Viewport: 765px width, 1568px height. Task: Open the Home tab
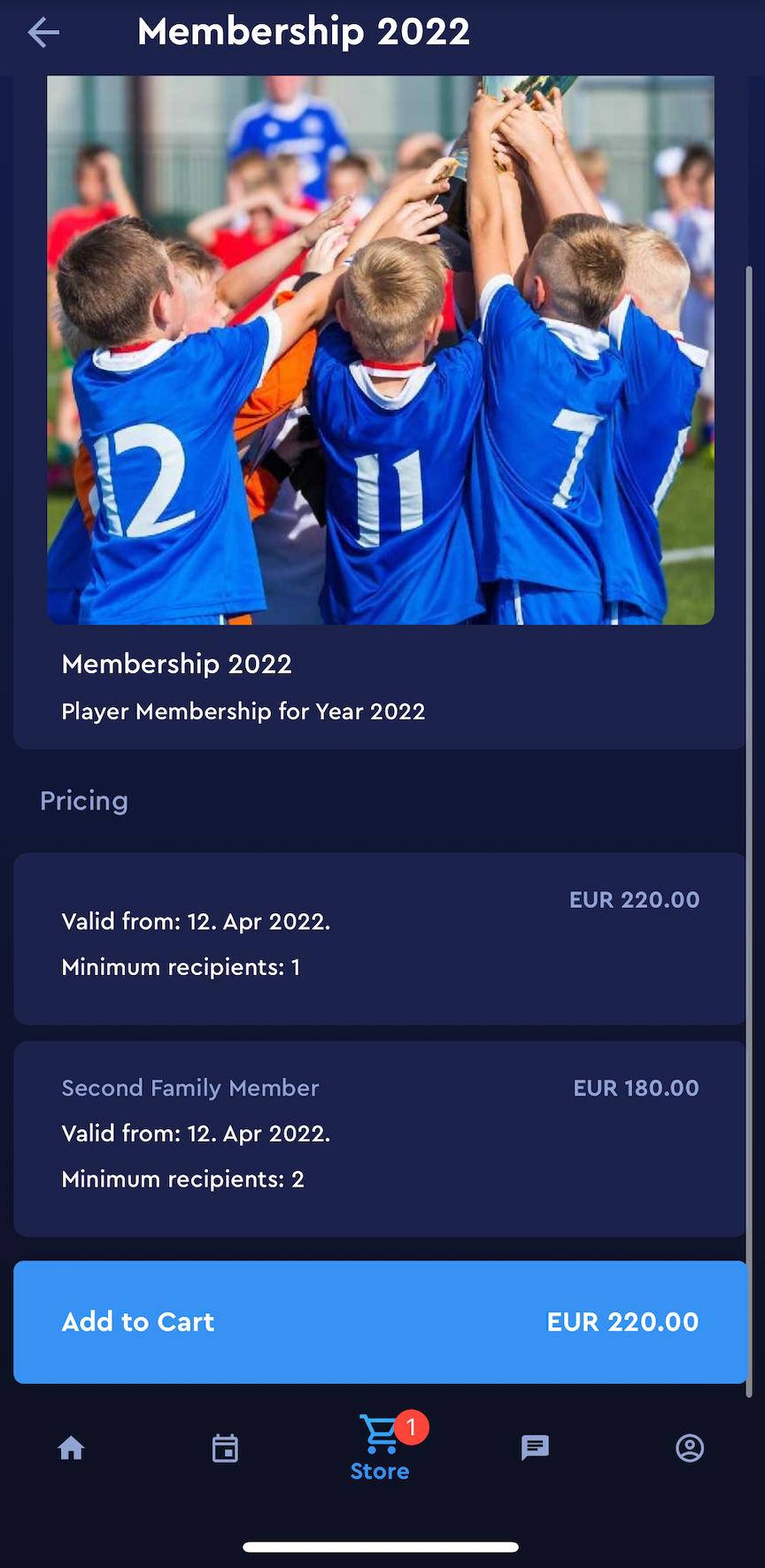pos(71,1449)
